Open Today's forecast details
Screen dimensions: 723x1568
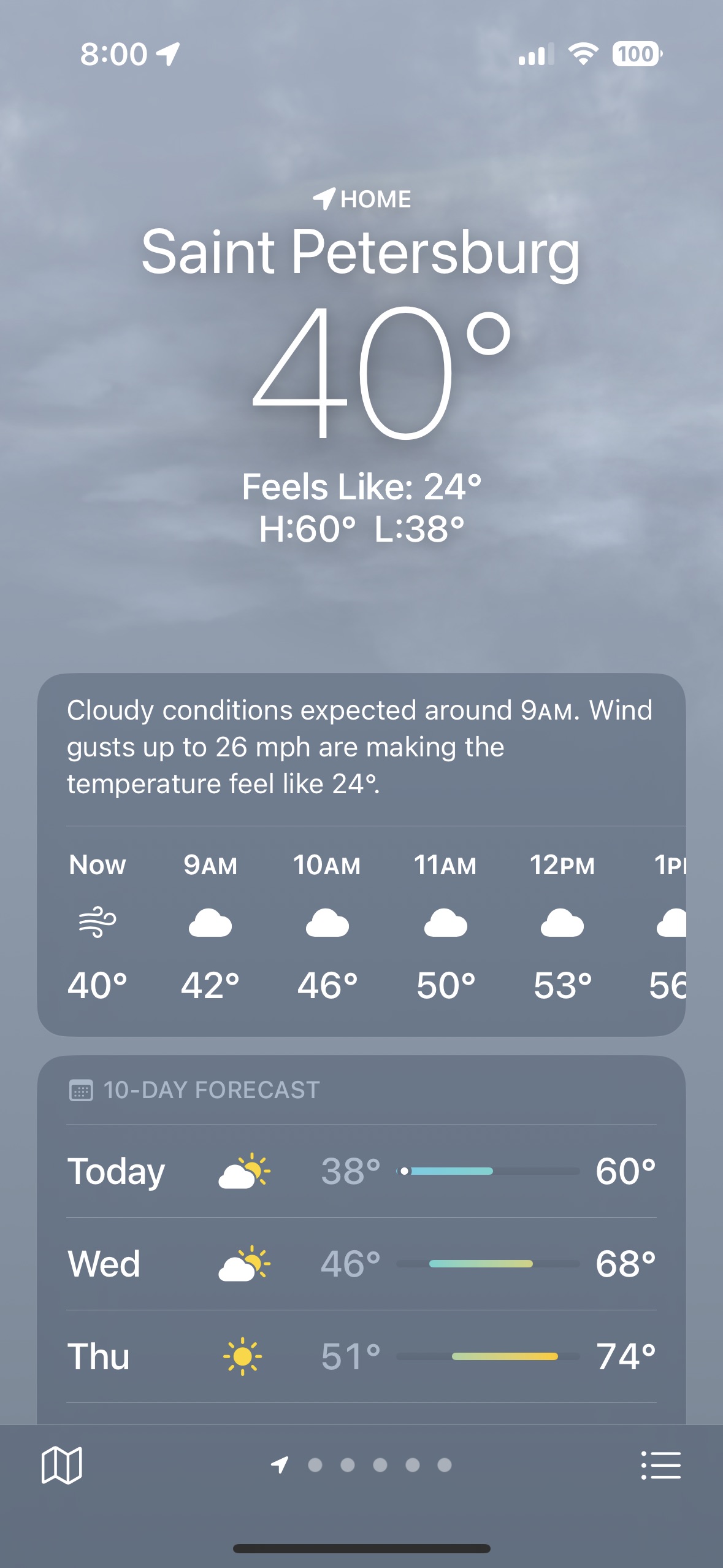361,1171
